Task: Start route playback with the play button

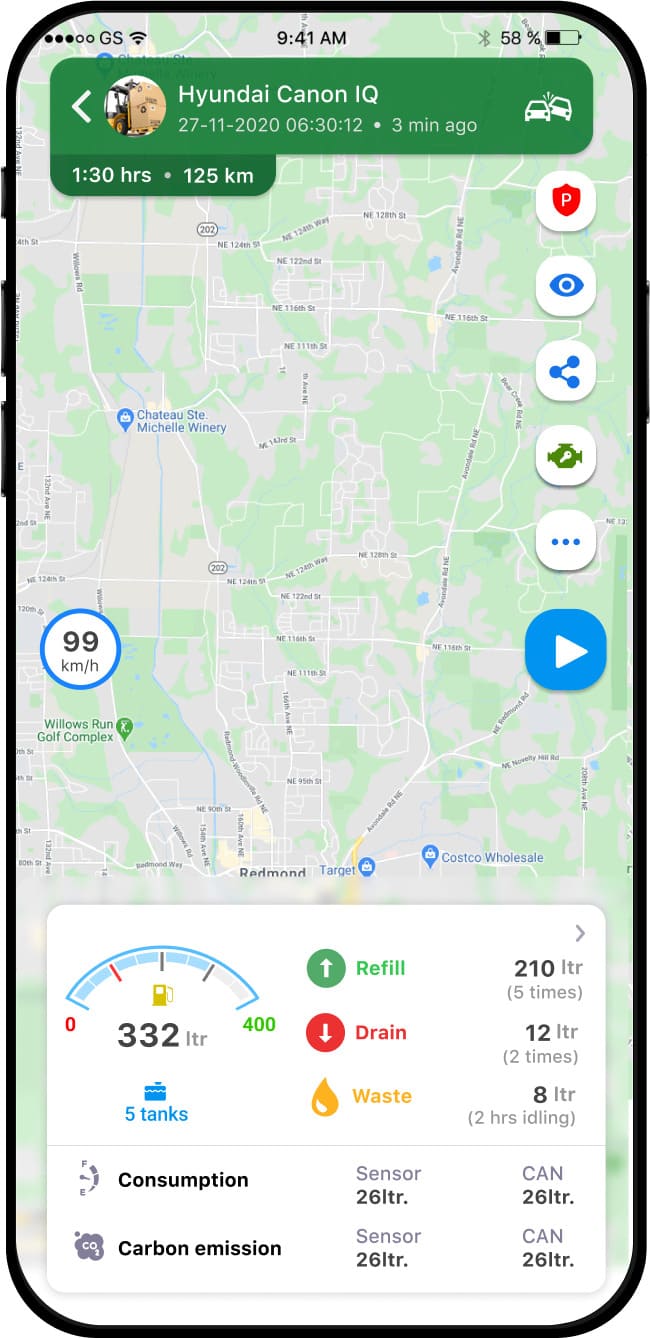Action: (x=566, y=651)
